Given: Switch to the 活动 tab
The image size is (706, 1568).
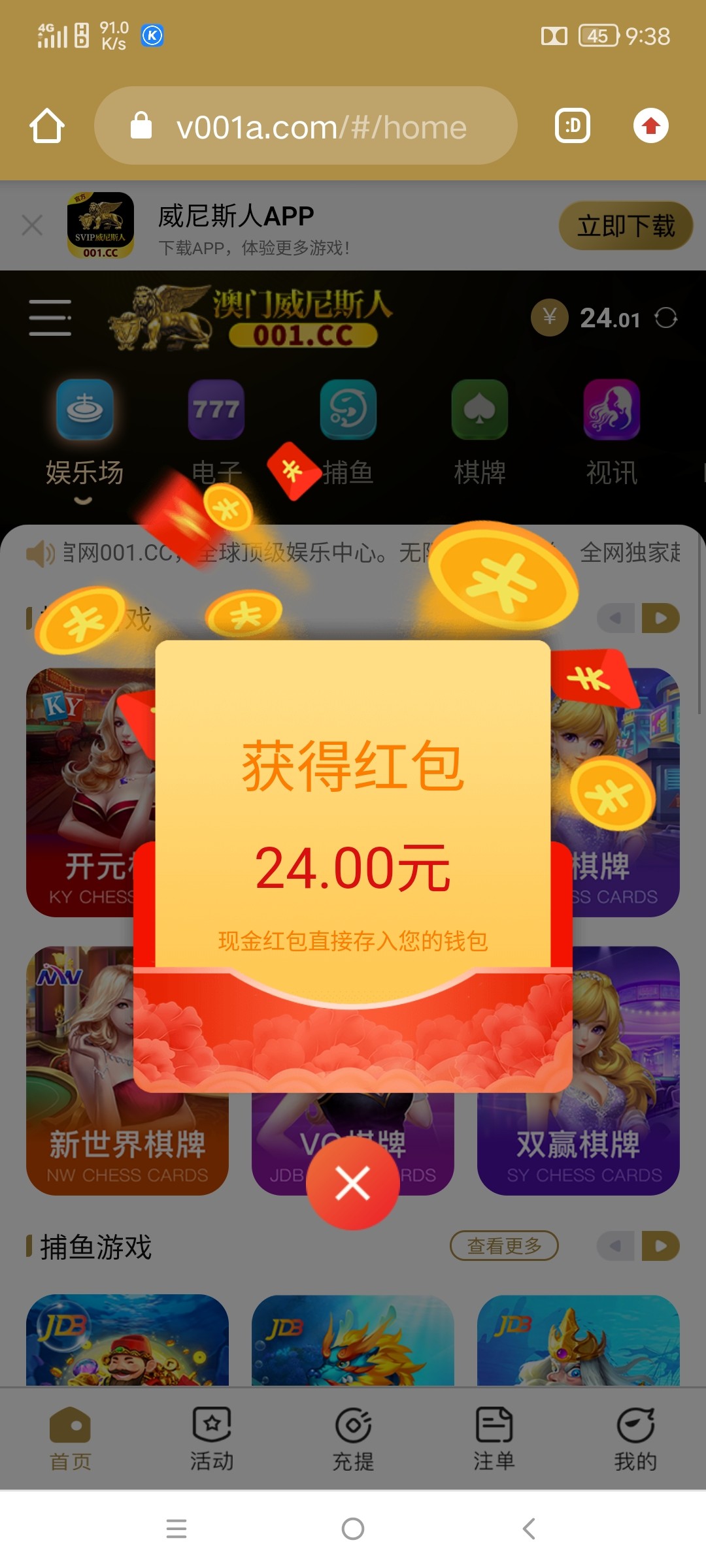Looking at the screenshot, I should (x=212, y=1439).
